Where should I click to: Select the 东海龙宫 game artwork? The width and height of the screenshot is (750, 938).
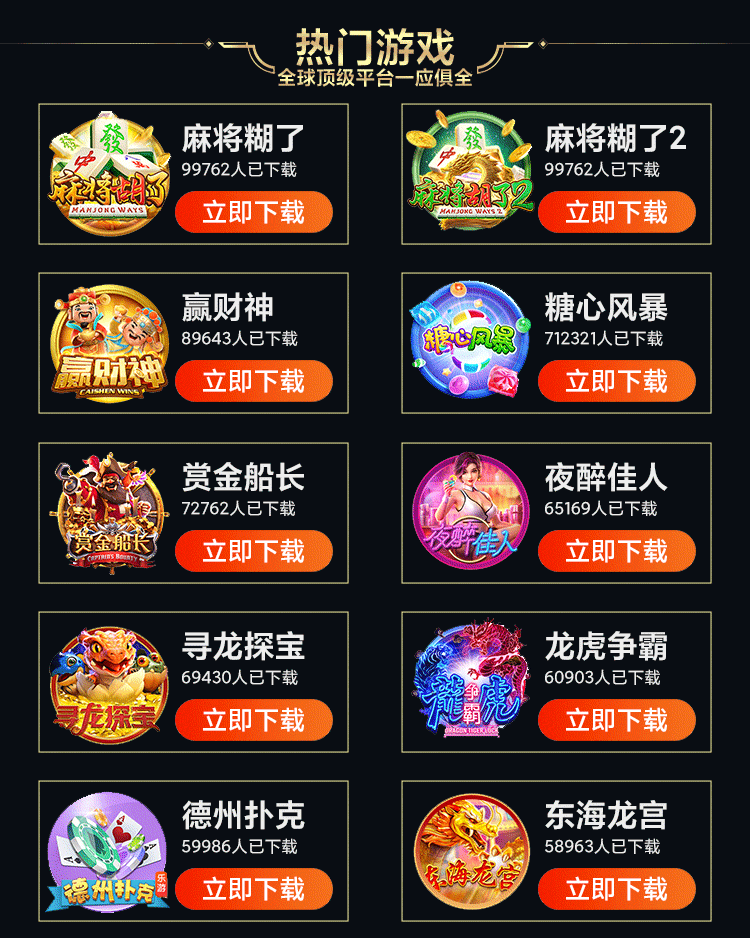(468, 850)
